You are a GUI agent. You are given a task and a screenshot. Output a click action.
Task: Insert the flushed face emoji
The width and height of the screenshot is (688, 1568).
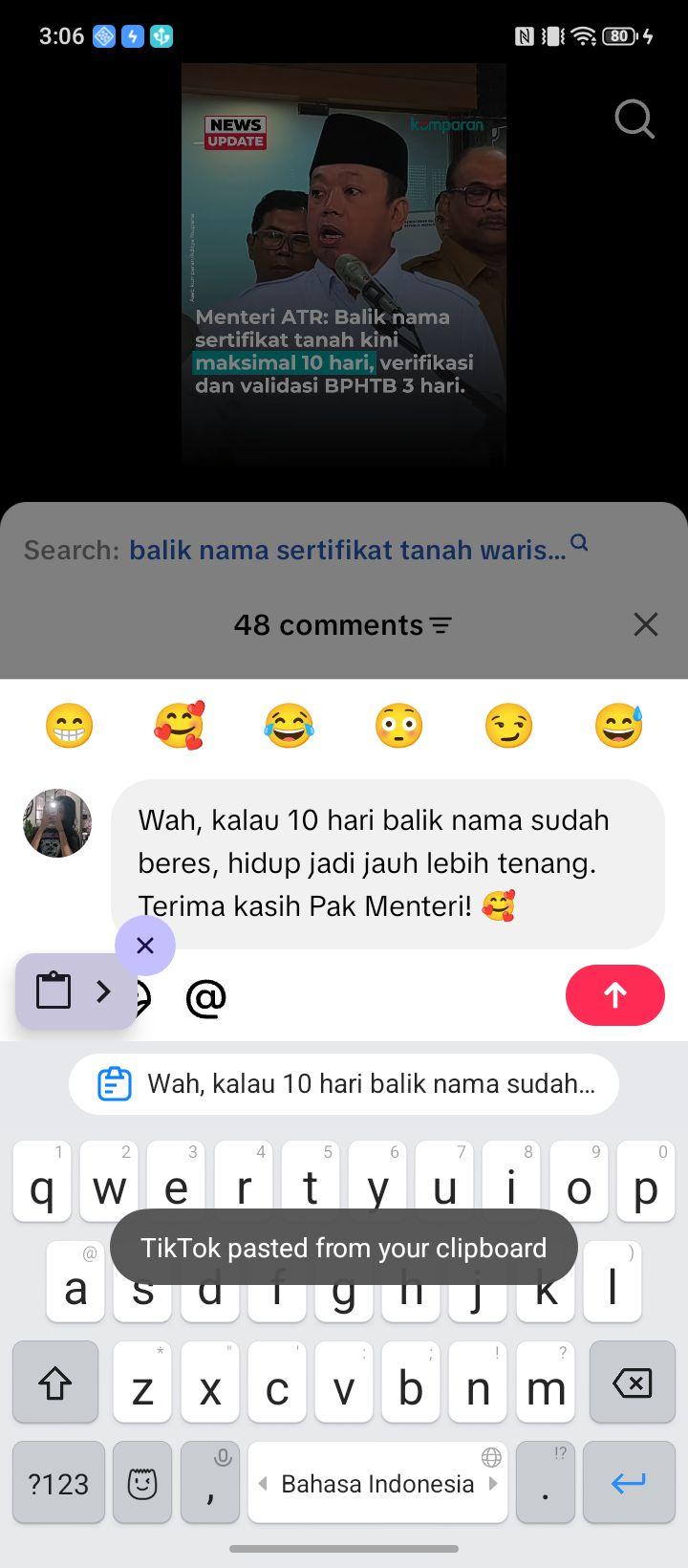[x=398, y=726]
